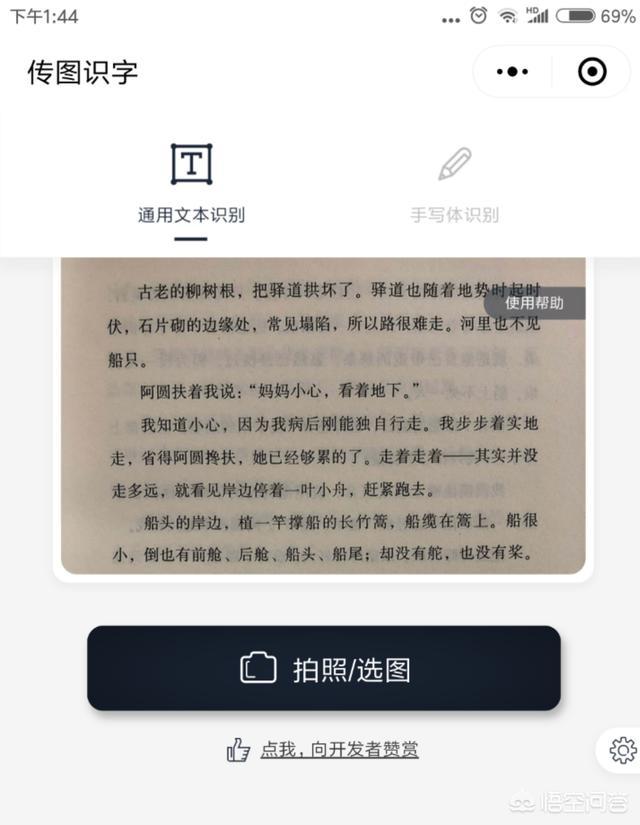Image resolution: width=640 pixels, height=825 pixels.
Task: Open 点我, 向开发者赞赏 link
Action: [x=338, y=750]
